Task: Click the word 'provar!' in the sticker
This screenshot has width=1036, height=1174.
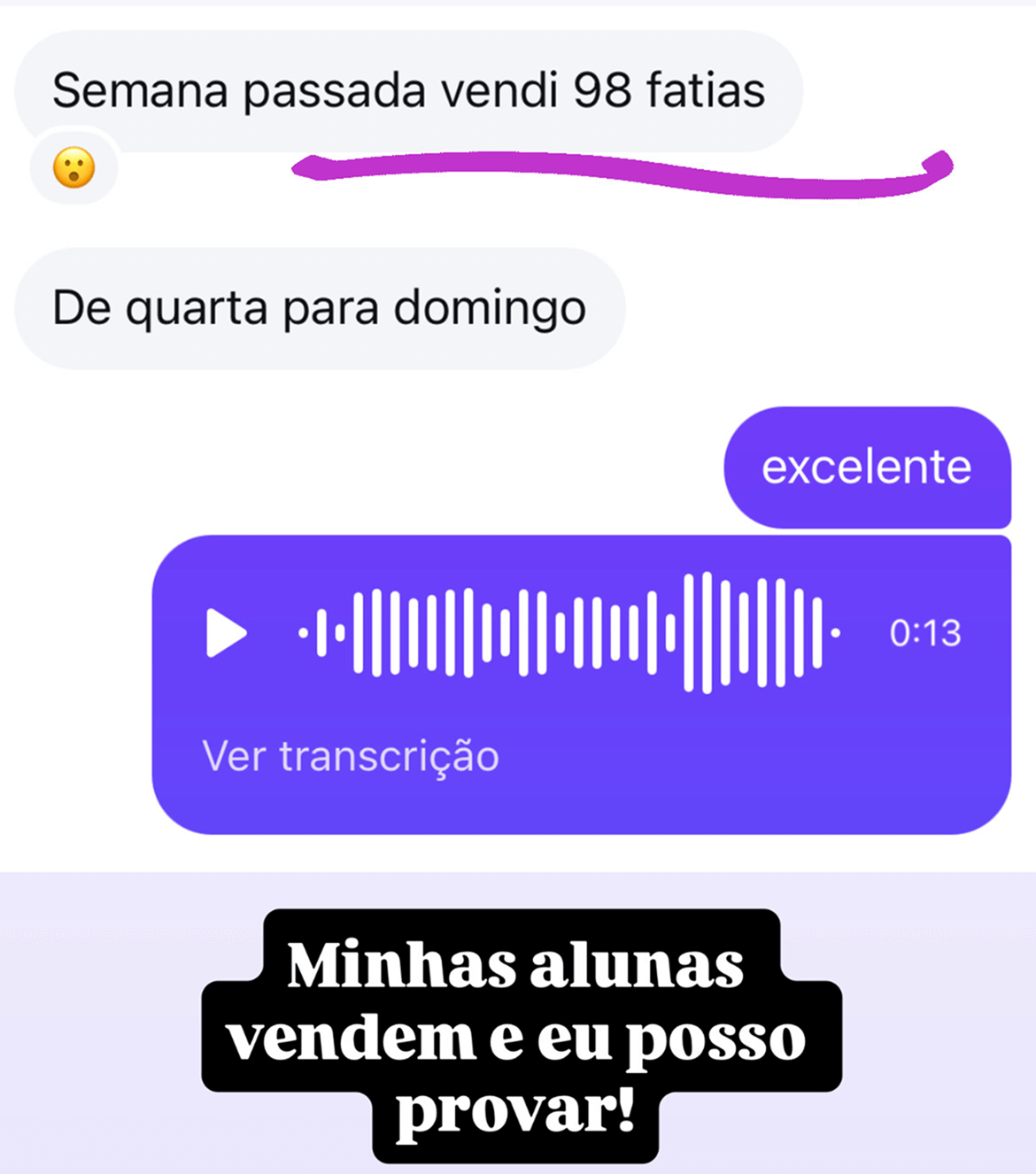Action: pyautogui.click(x=516, y=1114)
